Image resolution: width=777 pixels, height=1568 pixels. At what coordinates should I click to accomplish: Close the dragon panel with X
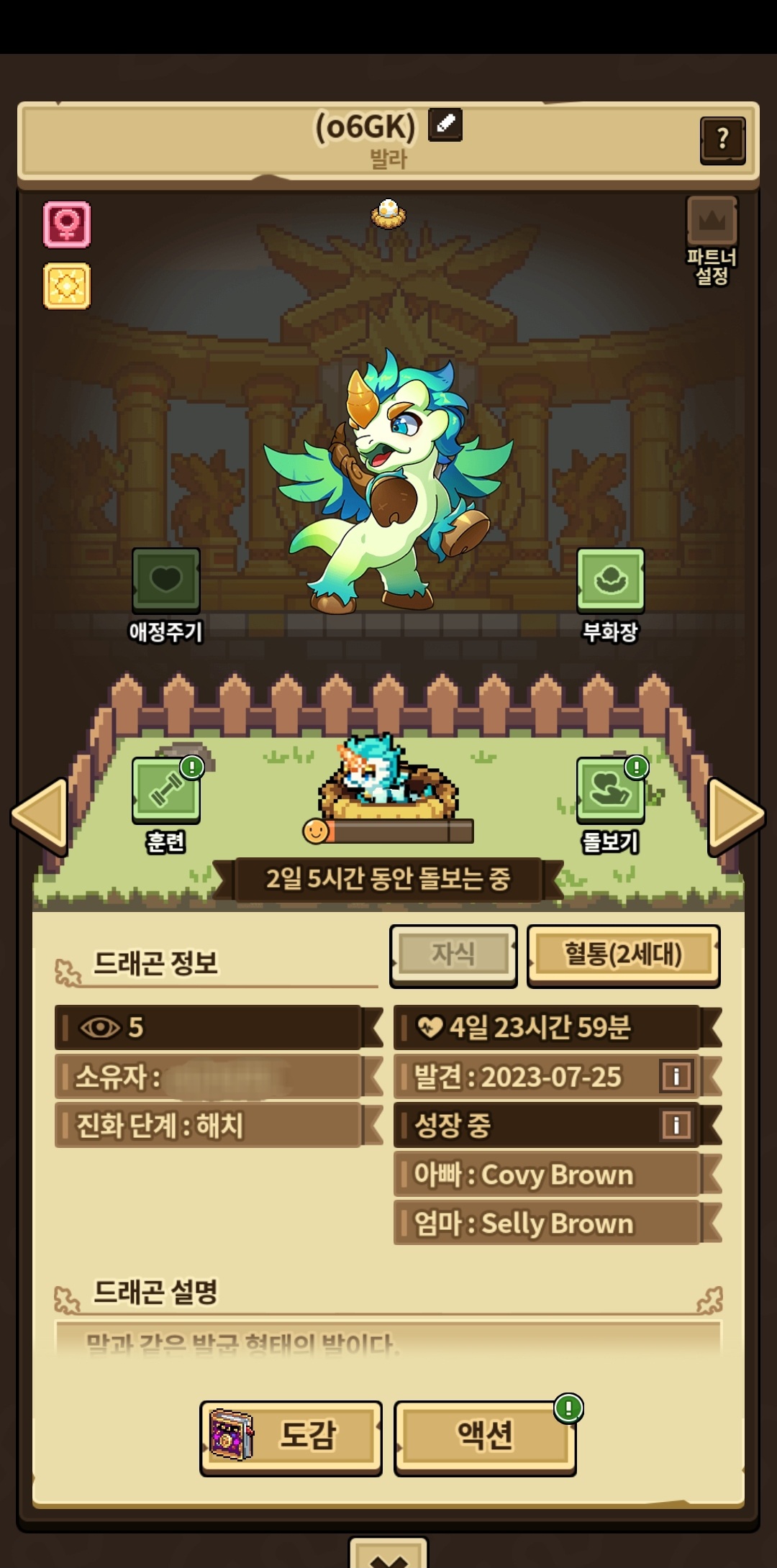[x=388, y=1557]
